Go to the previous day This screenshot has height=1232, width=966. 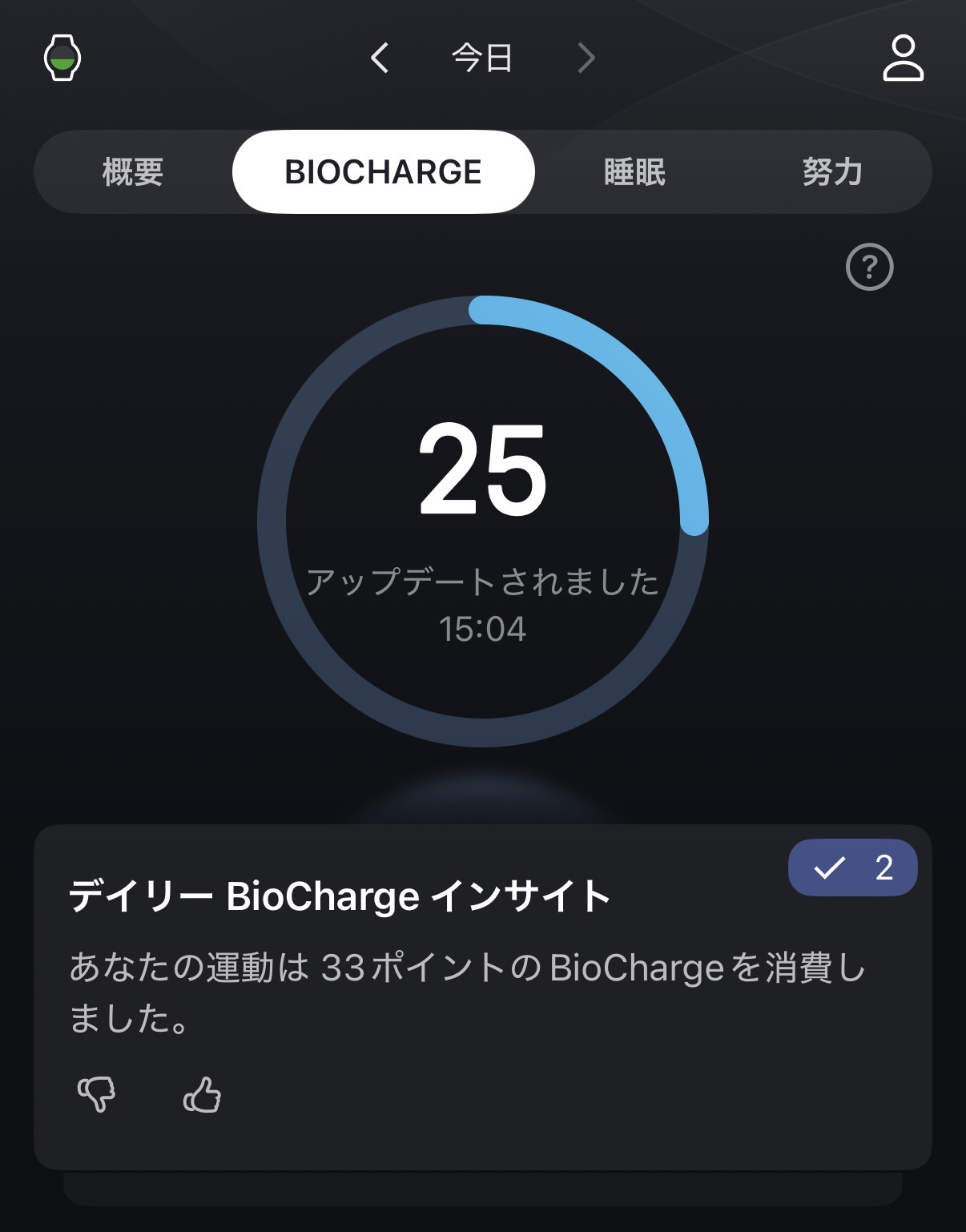tap(380, 58)
